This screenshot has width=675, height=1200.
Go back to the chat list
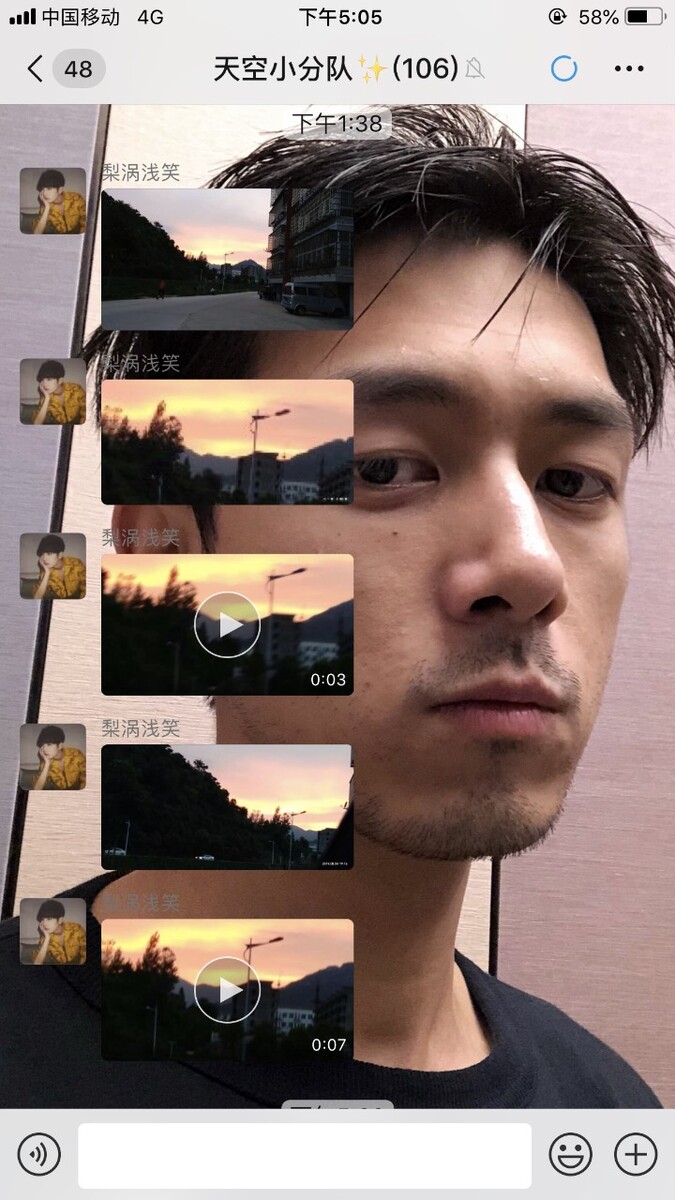(36, 69)
